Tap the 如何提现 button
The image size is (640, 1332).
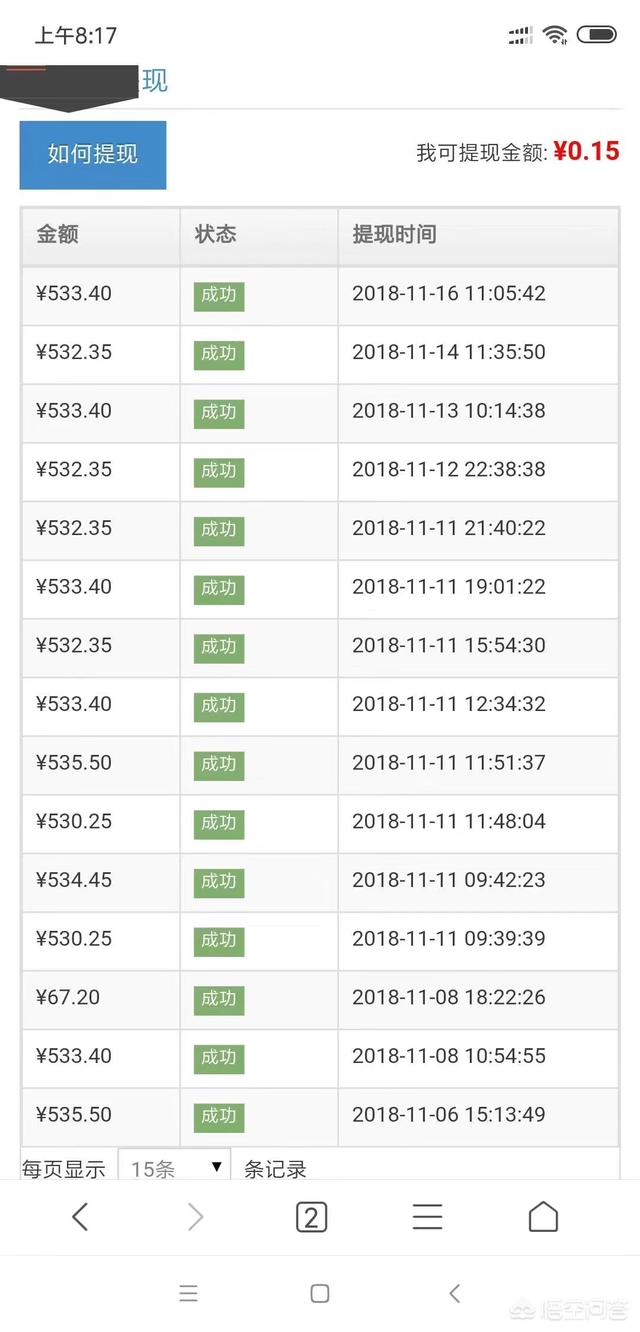click(x=93, y=155)
